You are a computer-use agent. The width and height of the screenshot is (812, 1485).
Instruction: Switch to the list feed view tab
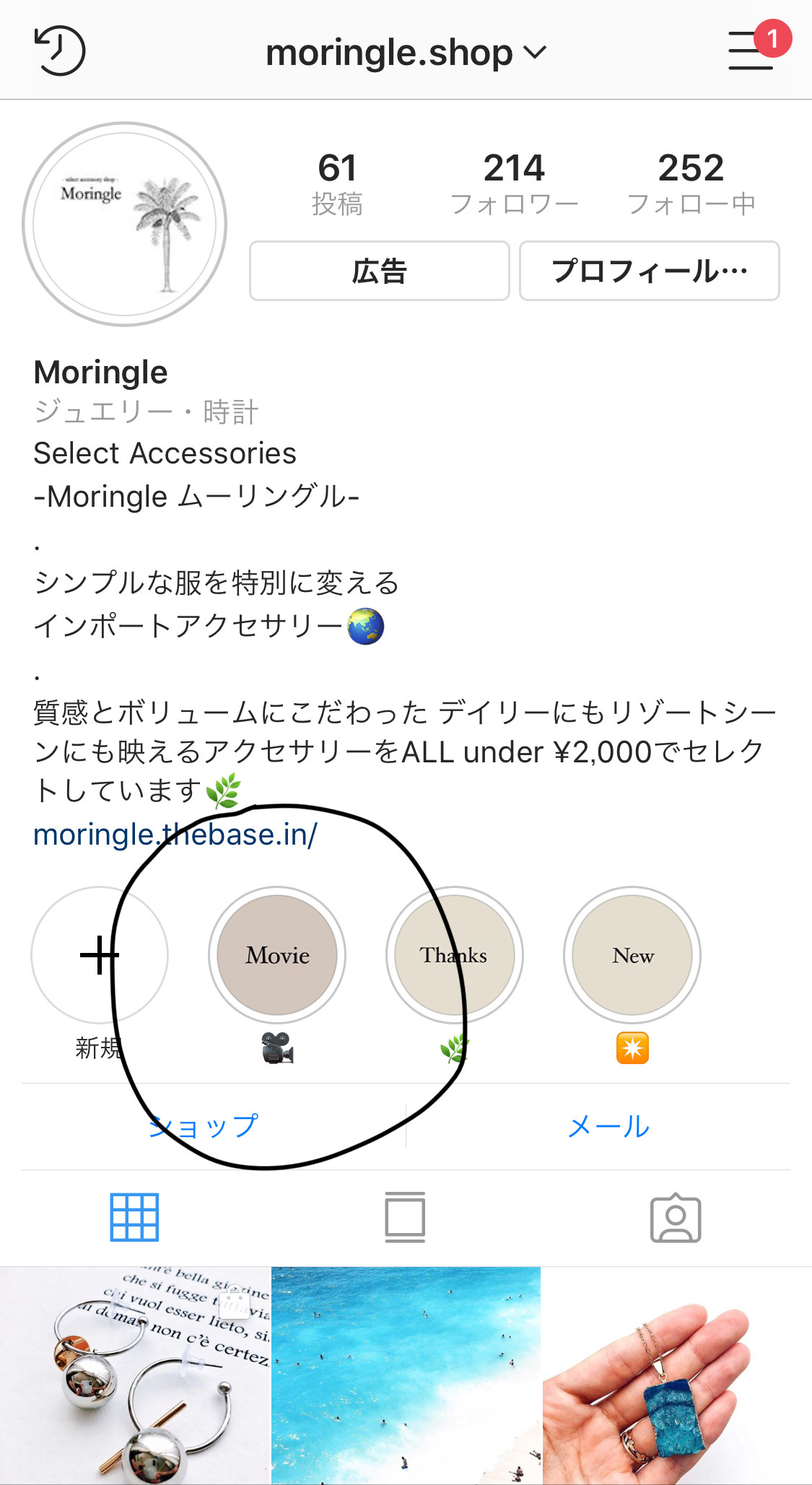coord(405,1218)
